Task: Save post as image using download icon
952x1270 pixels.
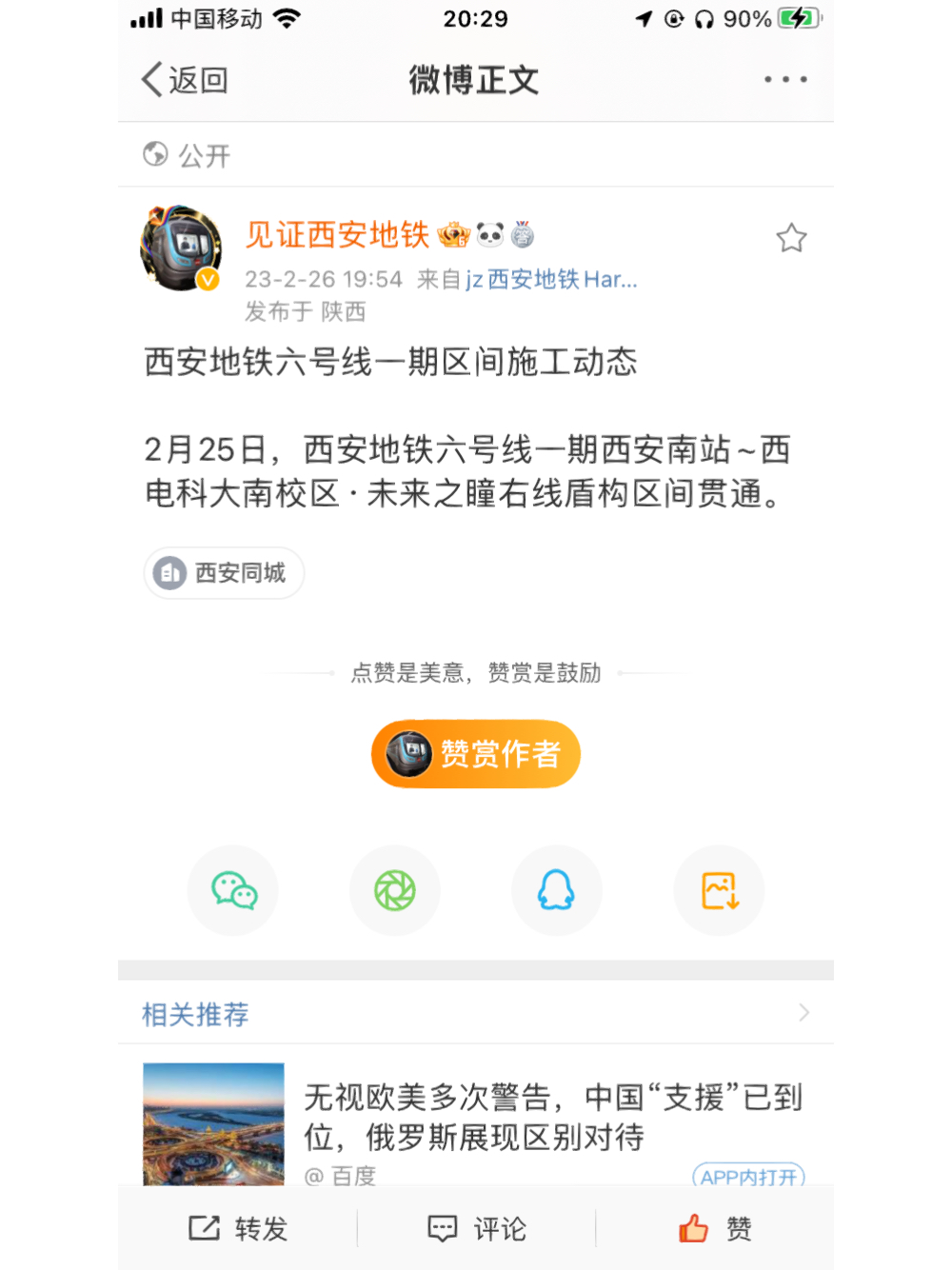Action: click(719, 890)
